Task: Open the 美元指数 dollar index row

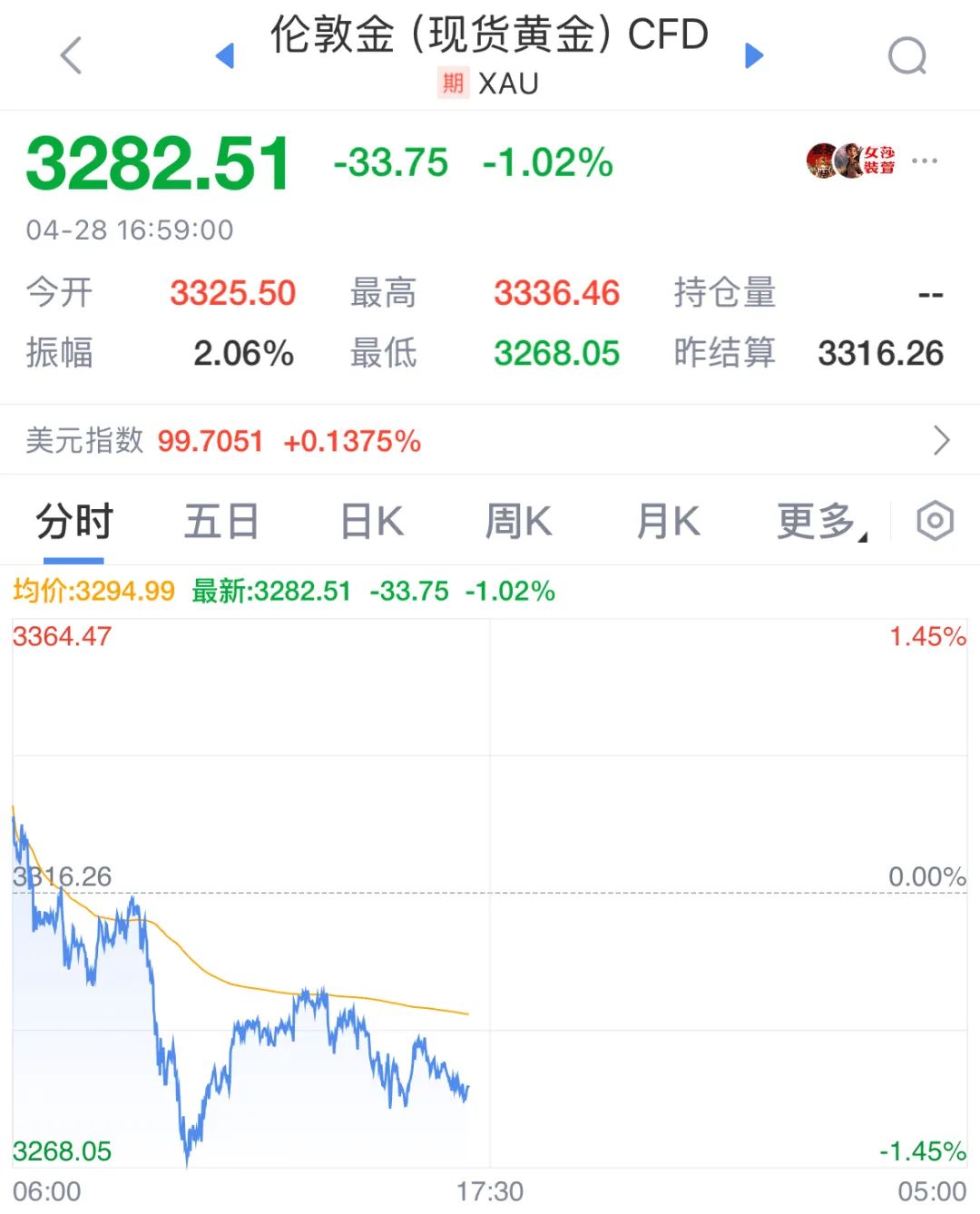Action: pos(490,441)
